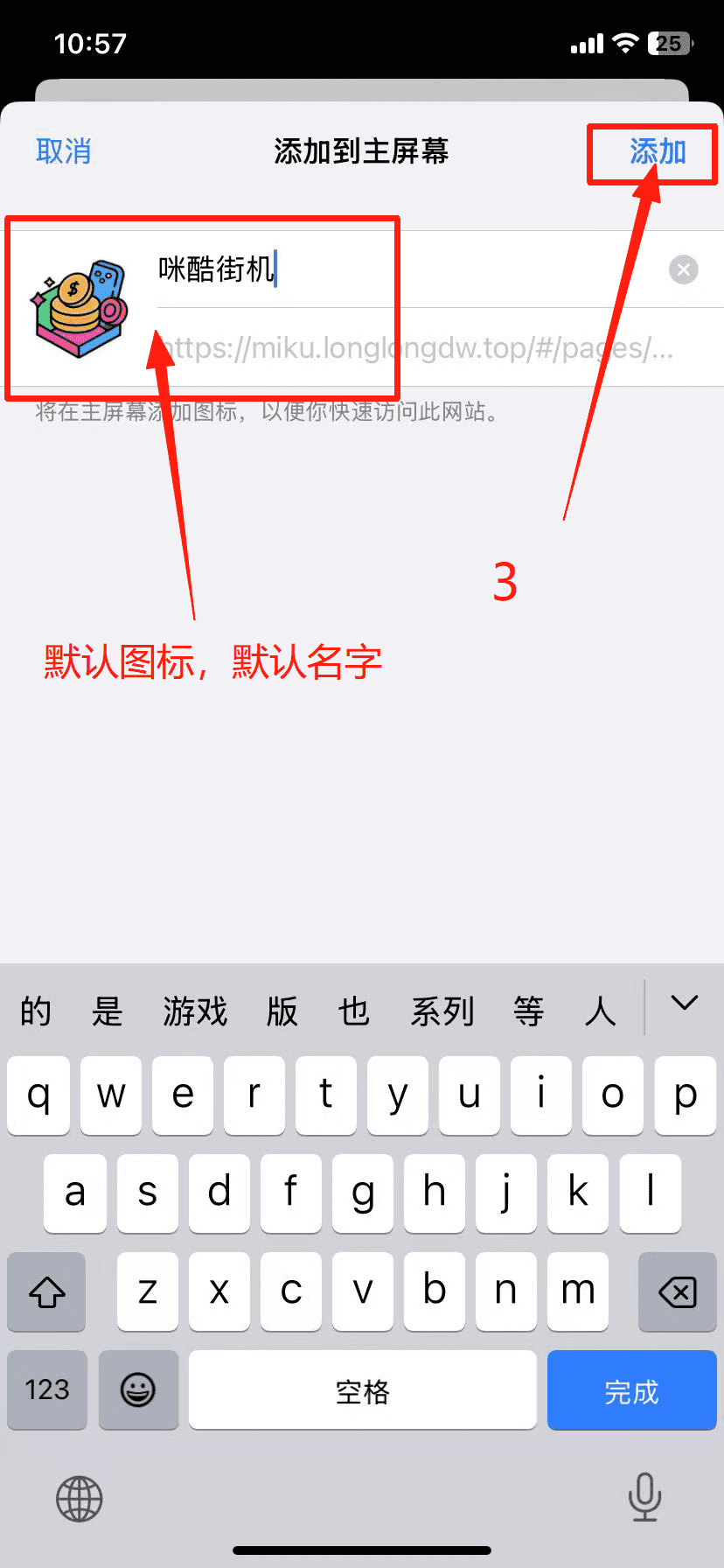Delete a character with backspace
This screenshot has width=724, height=1568.
677,1291
